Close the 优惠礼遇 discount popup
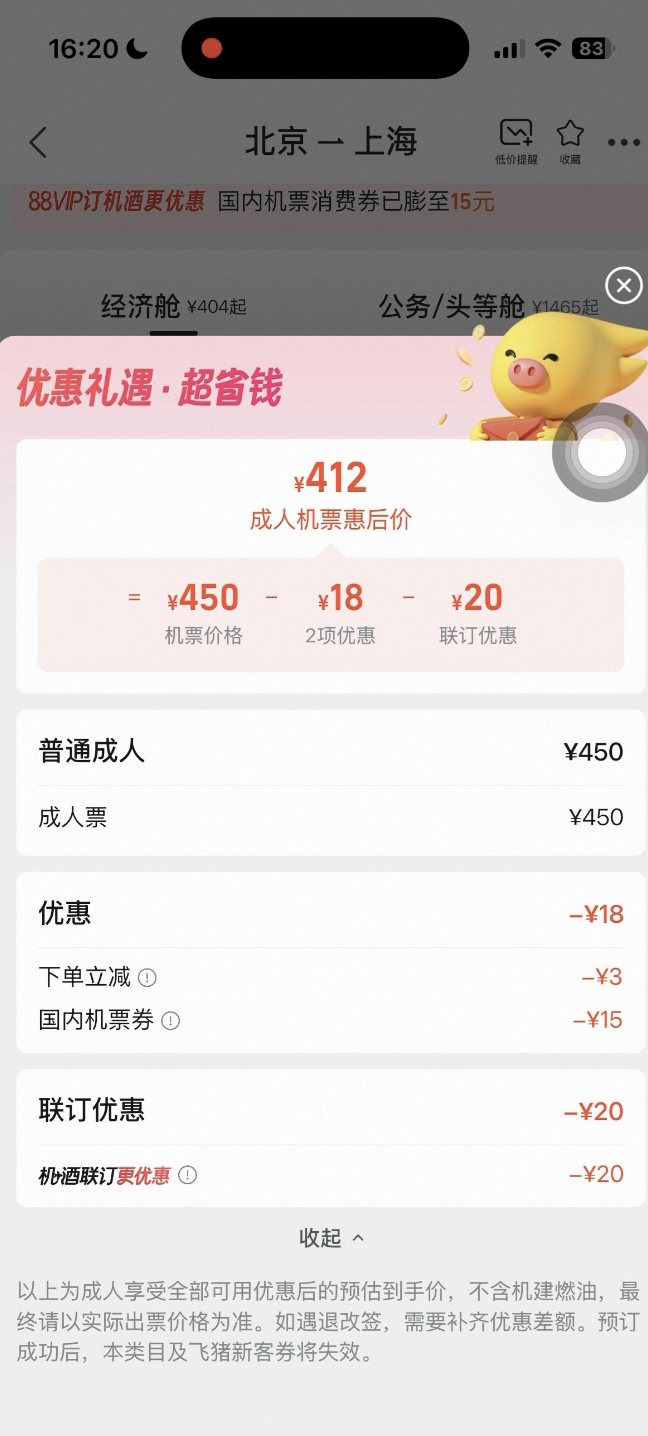 (624, 286)
